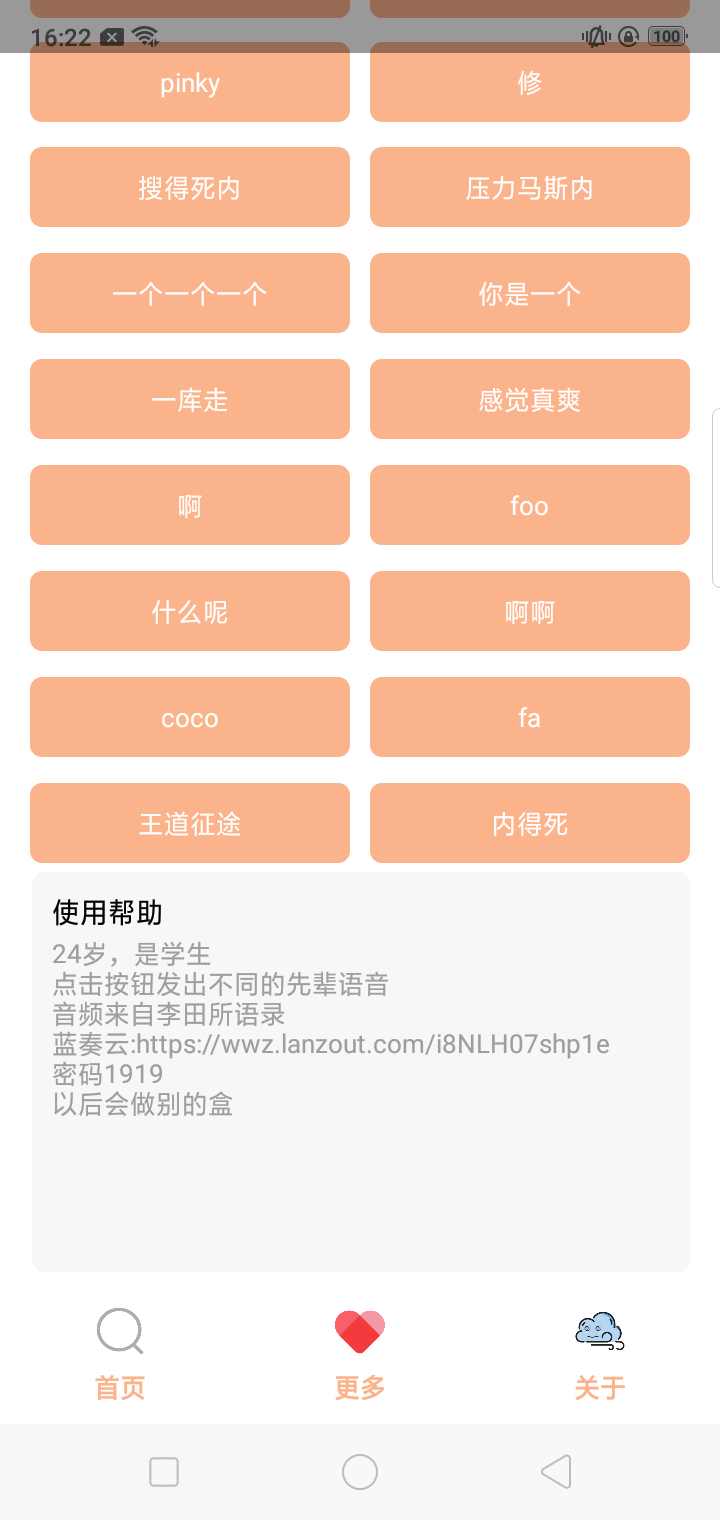This screenshot has height=1520, width=720.
Task: Open recent apps with the square button
Action: coord(163,1471)
